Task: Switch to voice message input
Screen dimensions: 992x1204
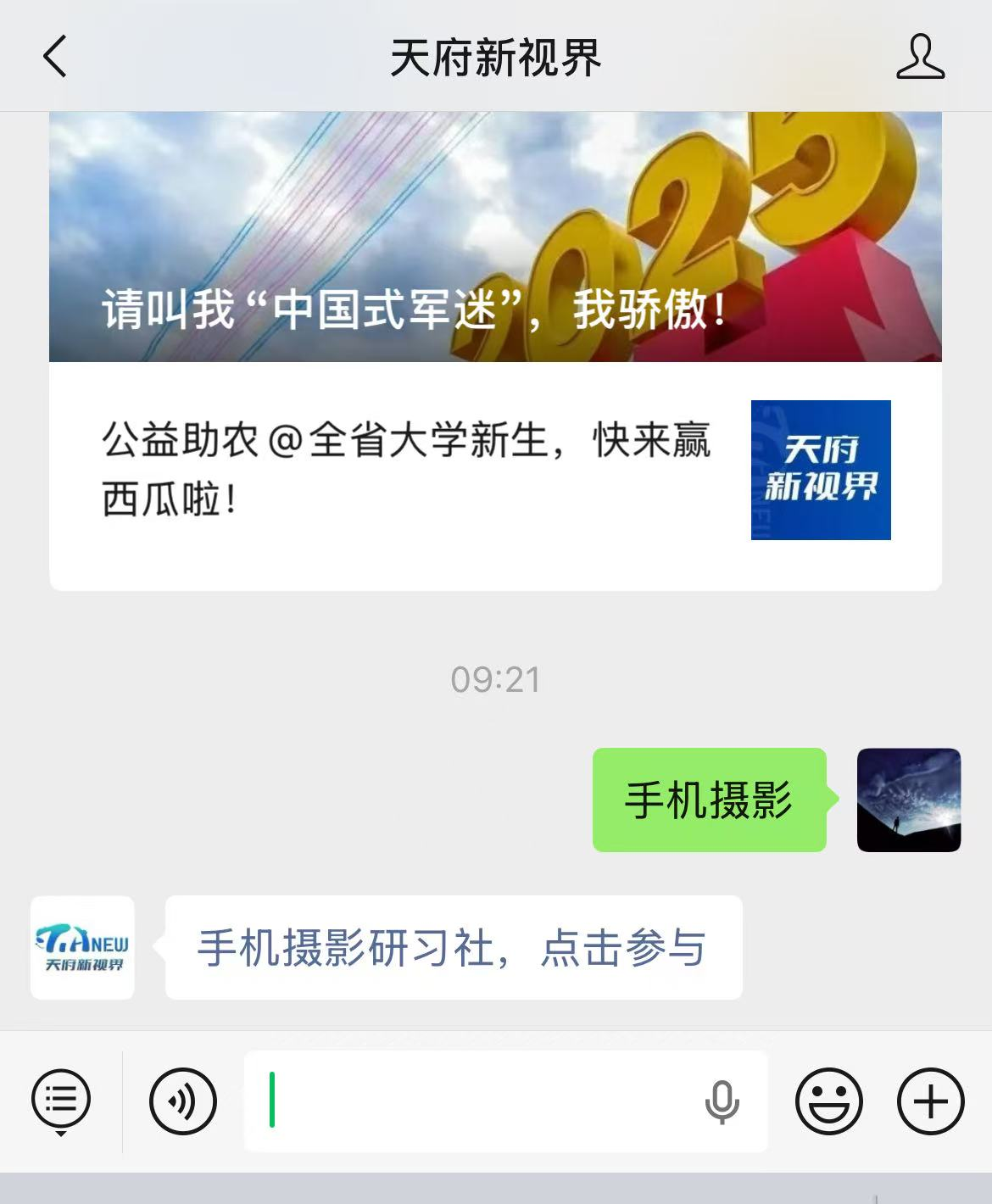Action: (182, 1101)
